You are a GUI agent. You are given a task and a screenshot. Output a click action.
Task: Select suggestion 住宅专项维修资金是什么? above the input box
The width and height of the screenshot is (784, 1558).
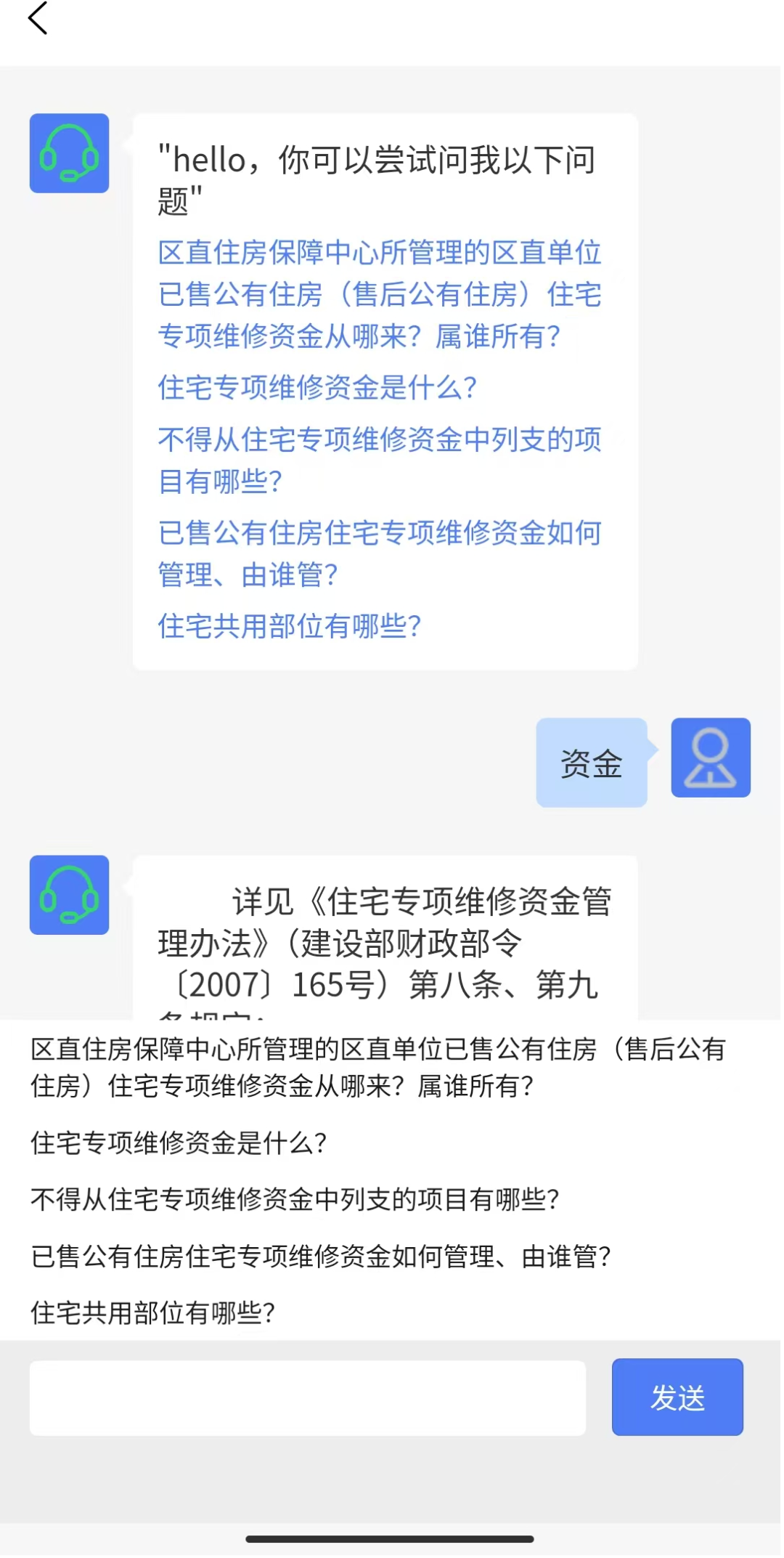(x=179, y=1143)
